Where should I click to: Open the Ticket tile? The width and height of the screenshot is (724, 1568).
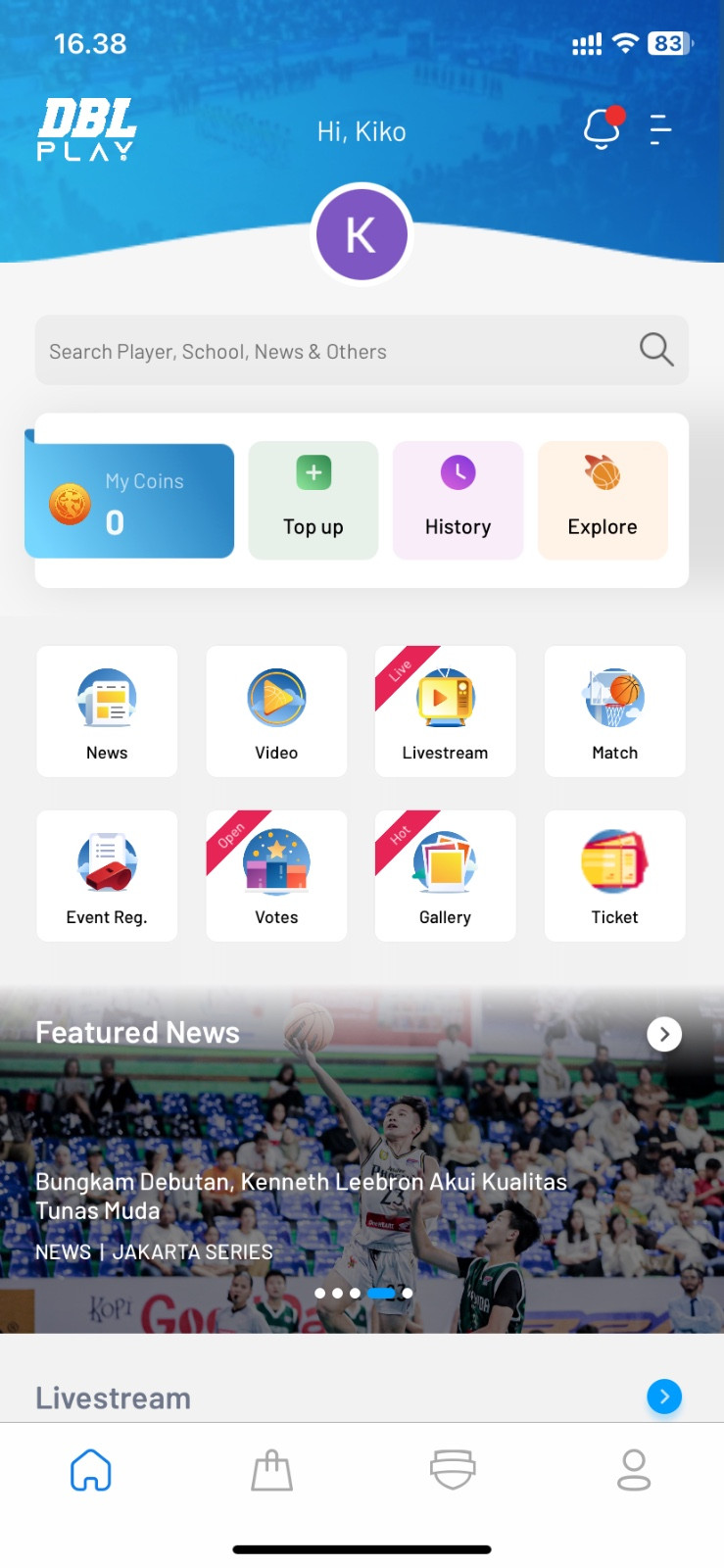(614, 876)
